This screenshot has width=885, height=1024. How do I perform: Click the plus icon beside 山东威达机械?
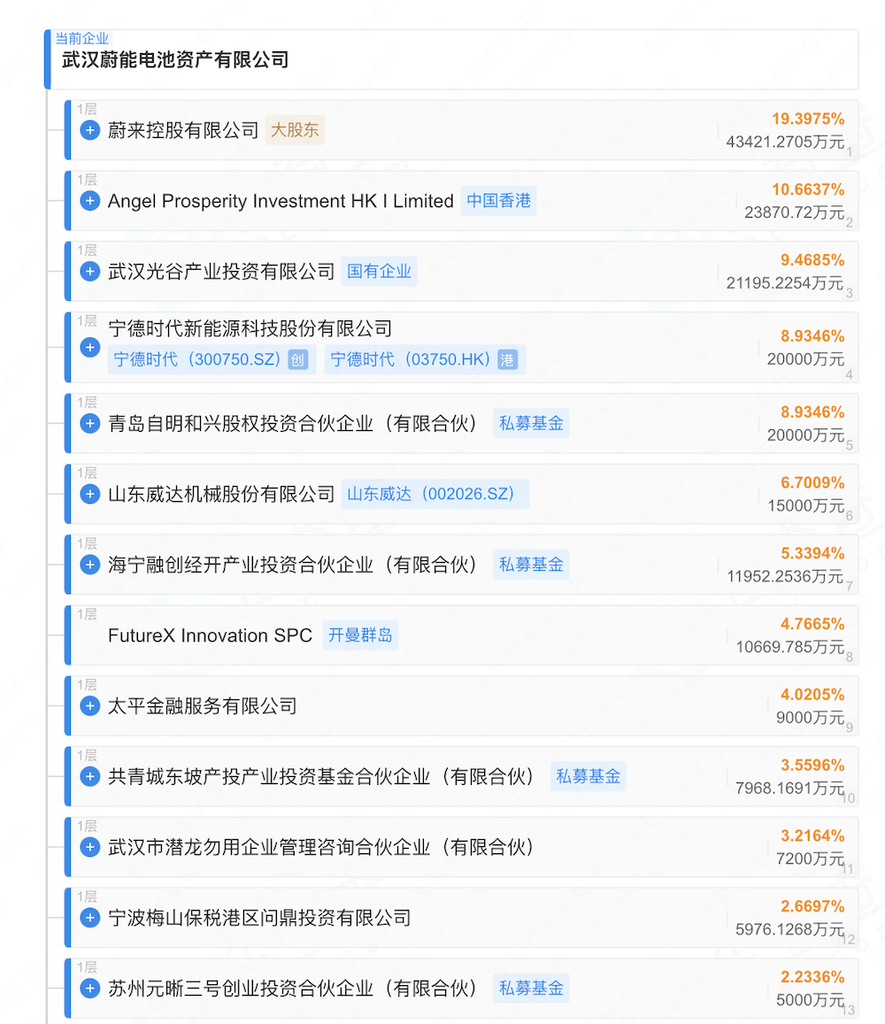click(89, 493)
